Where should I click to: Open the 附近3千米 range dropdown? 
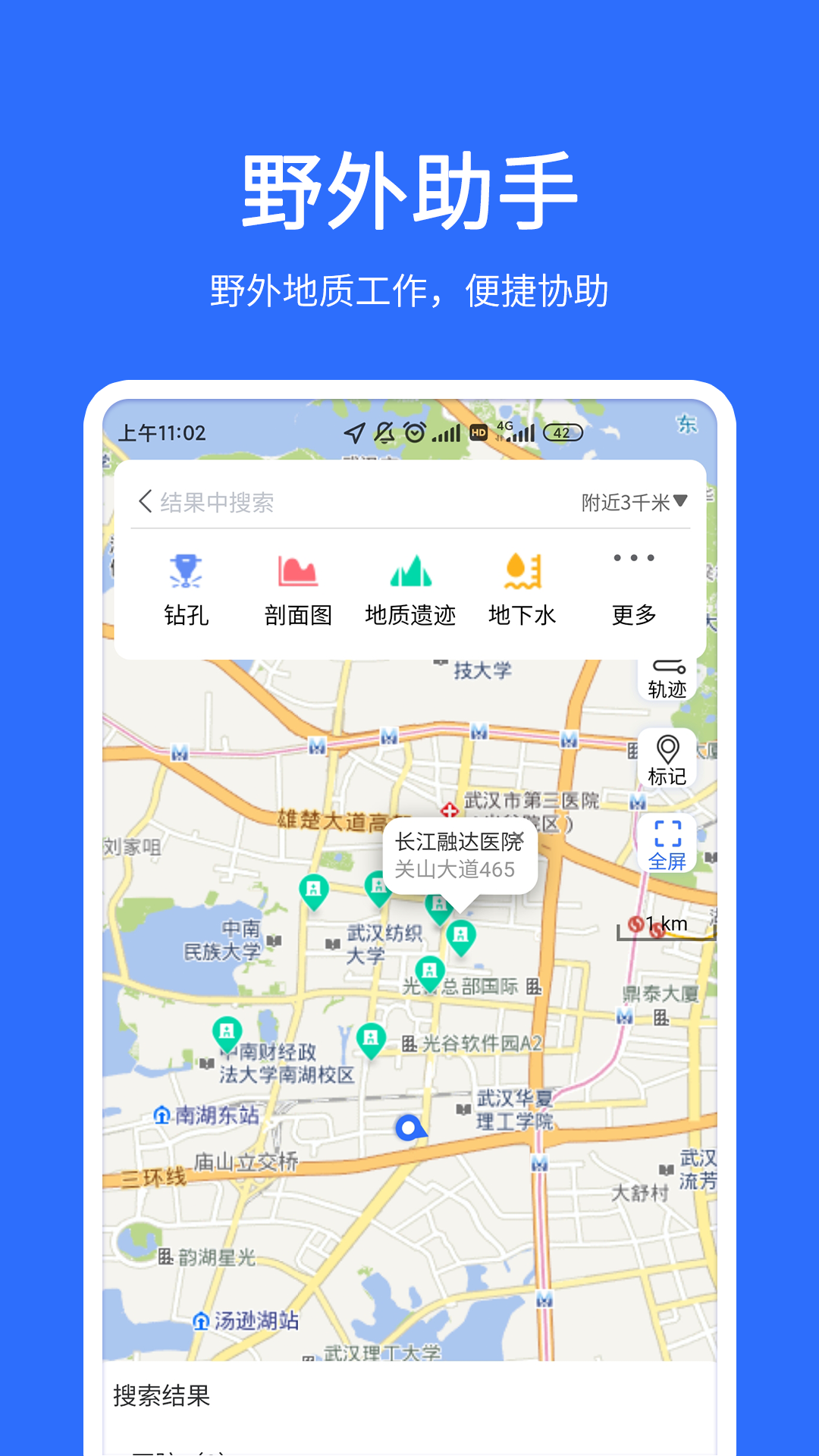point(626,500)
